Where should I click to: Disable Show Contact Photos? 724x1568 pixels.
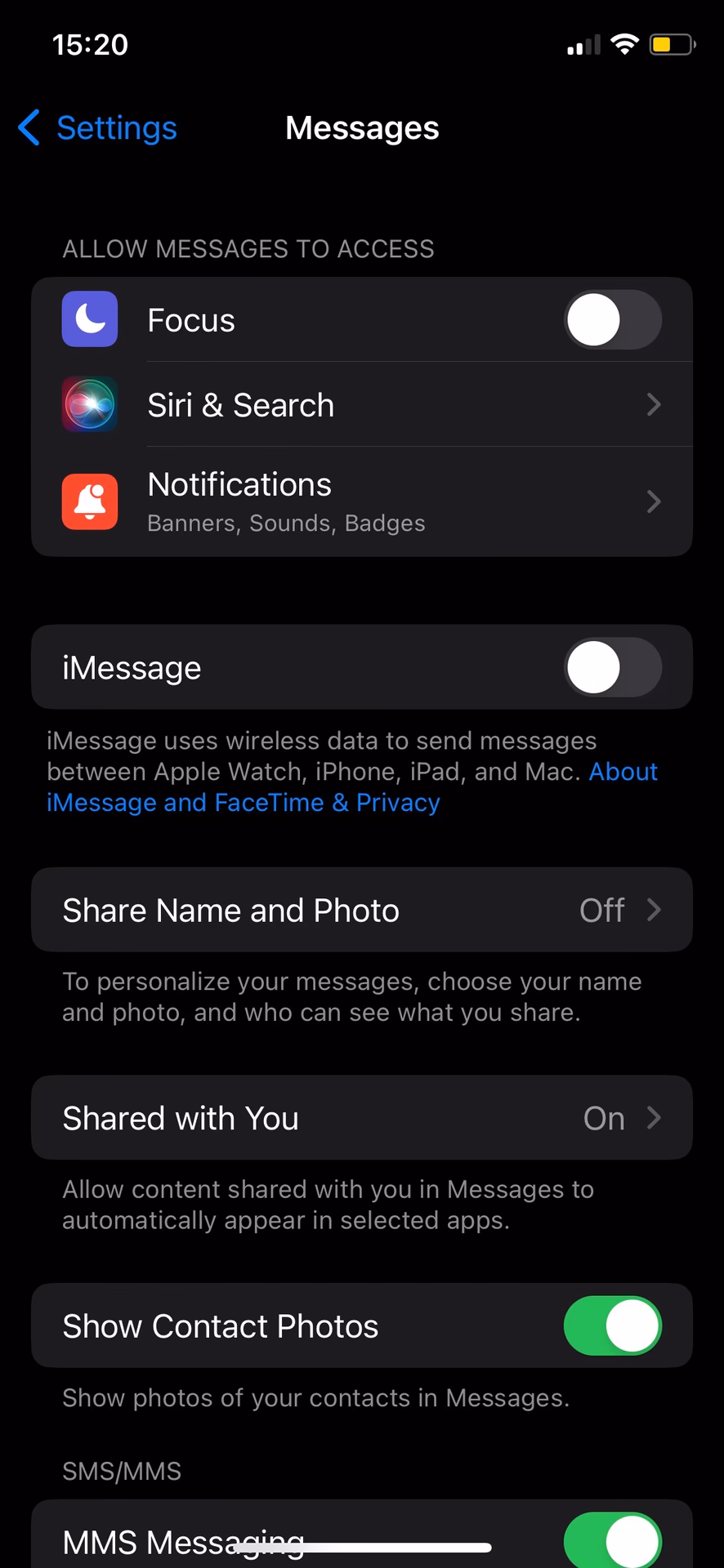click(612, 1325)
